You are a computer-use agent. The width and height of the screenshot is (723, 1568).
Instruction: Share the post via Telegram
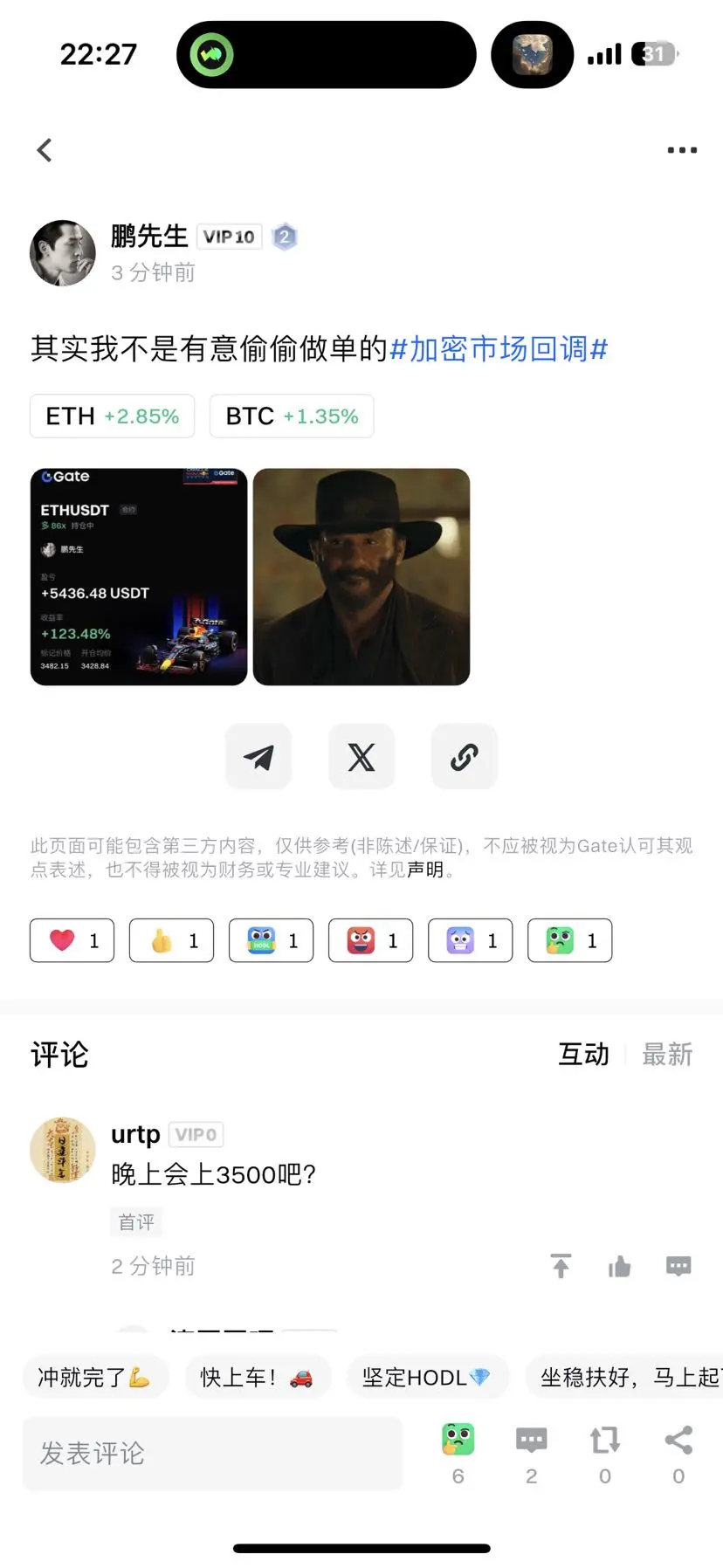point(258,756)
